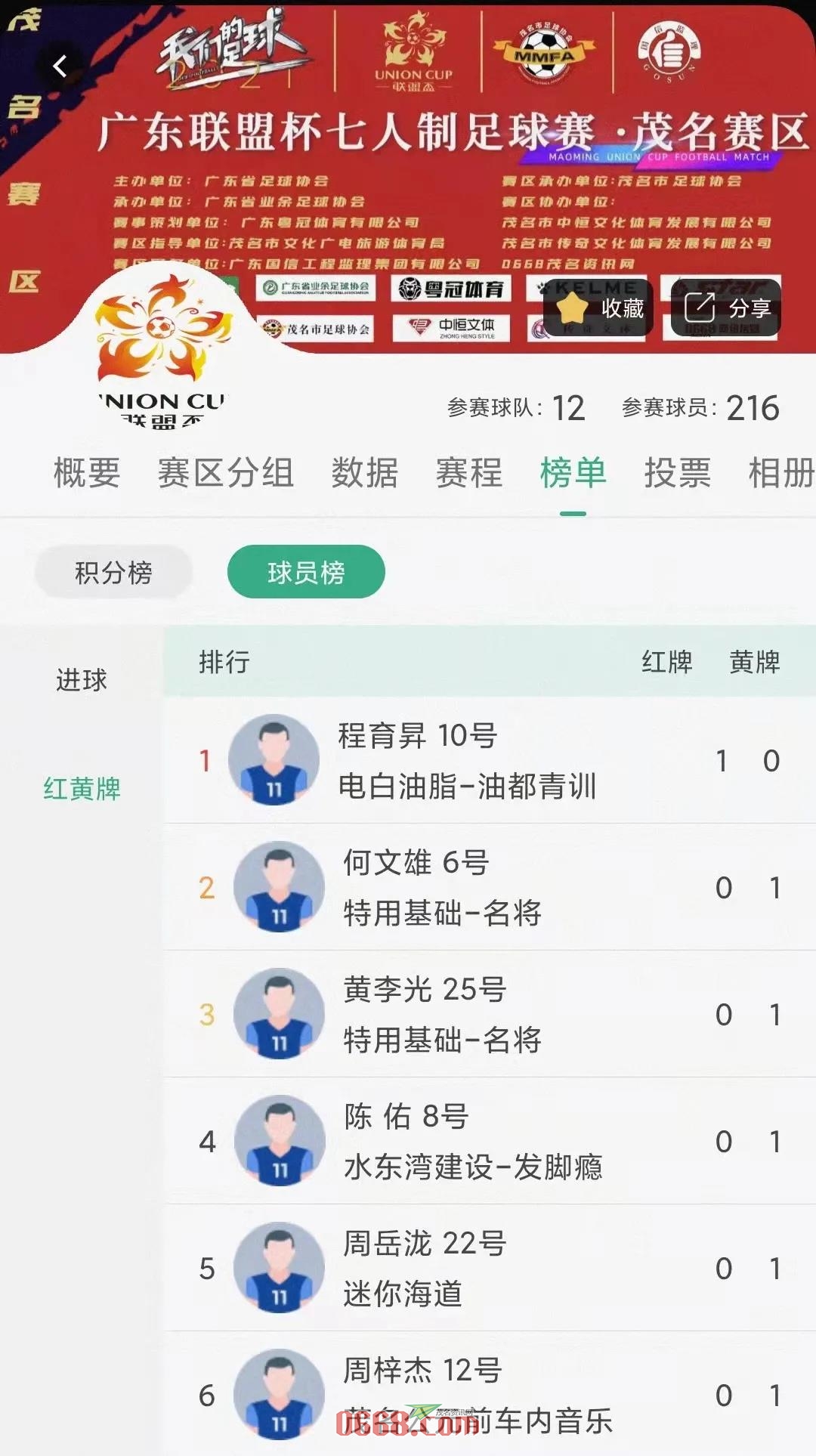This screenshot has height=1456, width=816.
Task: Open player 程育昇 10号 row
Action: coord(489,760)
